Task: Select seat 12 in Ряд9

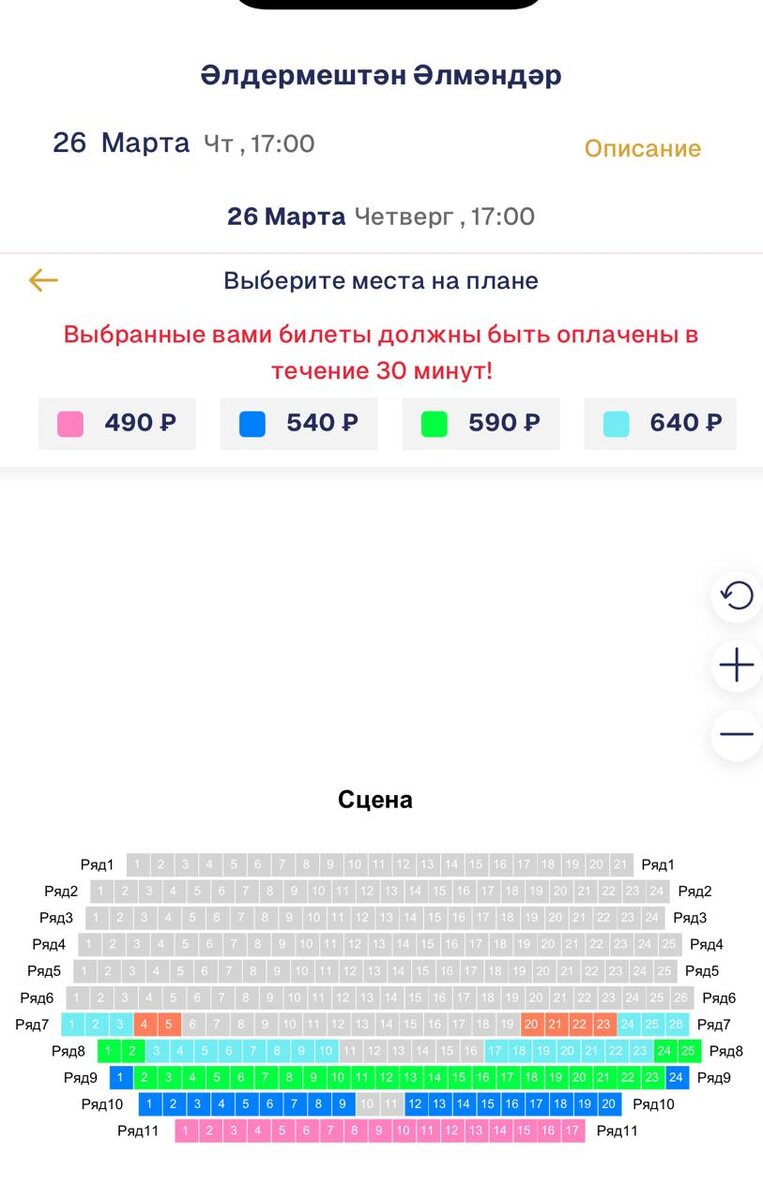Action: pos(386,1077)
